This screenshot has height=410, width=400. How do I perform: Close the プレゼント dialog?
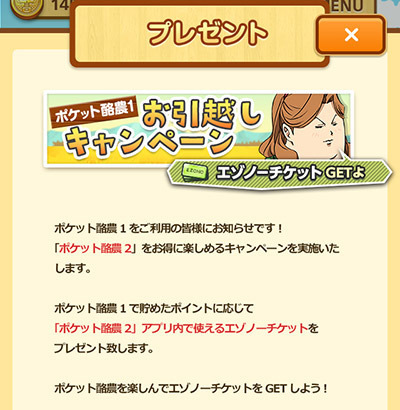(351, 35)
